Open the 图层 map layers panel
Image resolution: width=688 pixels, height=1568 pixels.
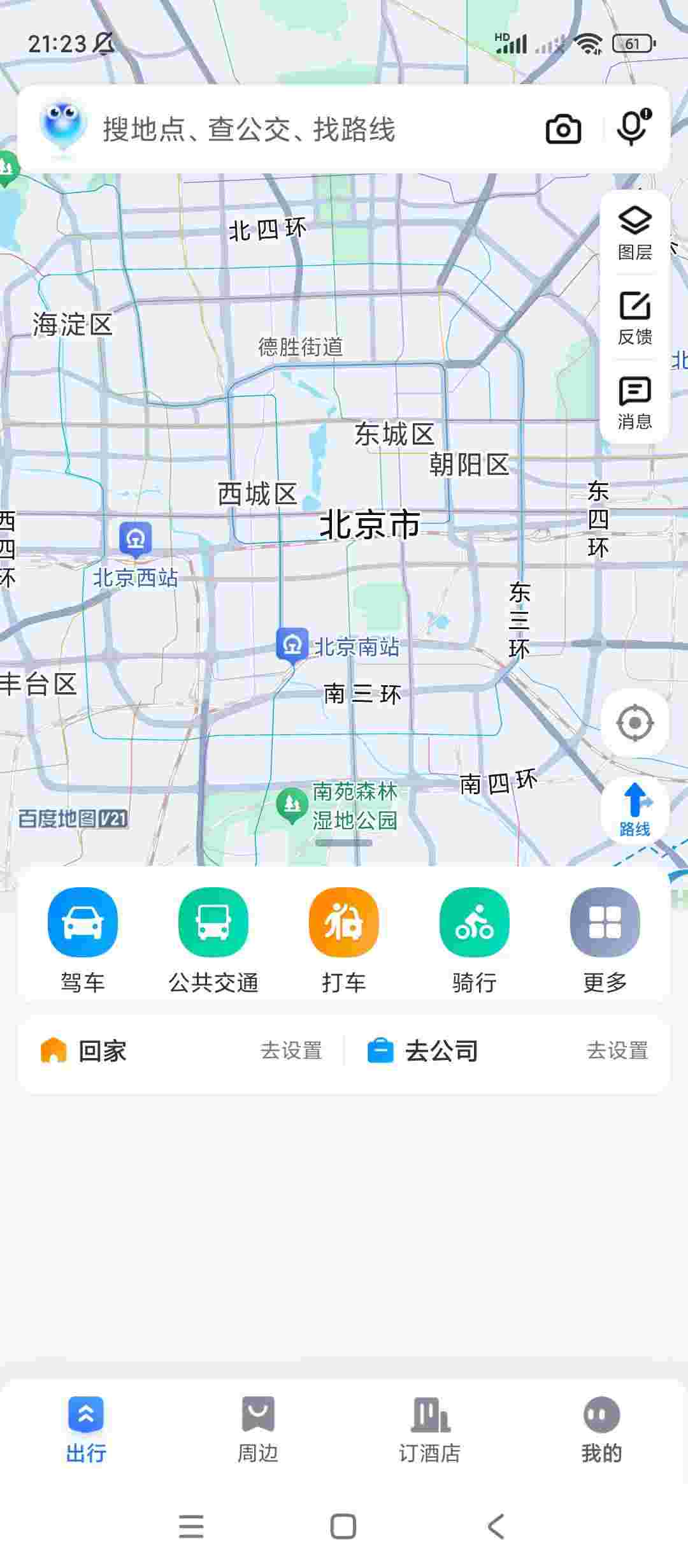pos(634,233)
